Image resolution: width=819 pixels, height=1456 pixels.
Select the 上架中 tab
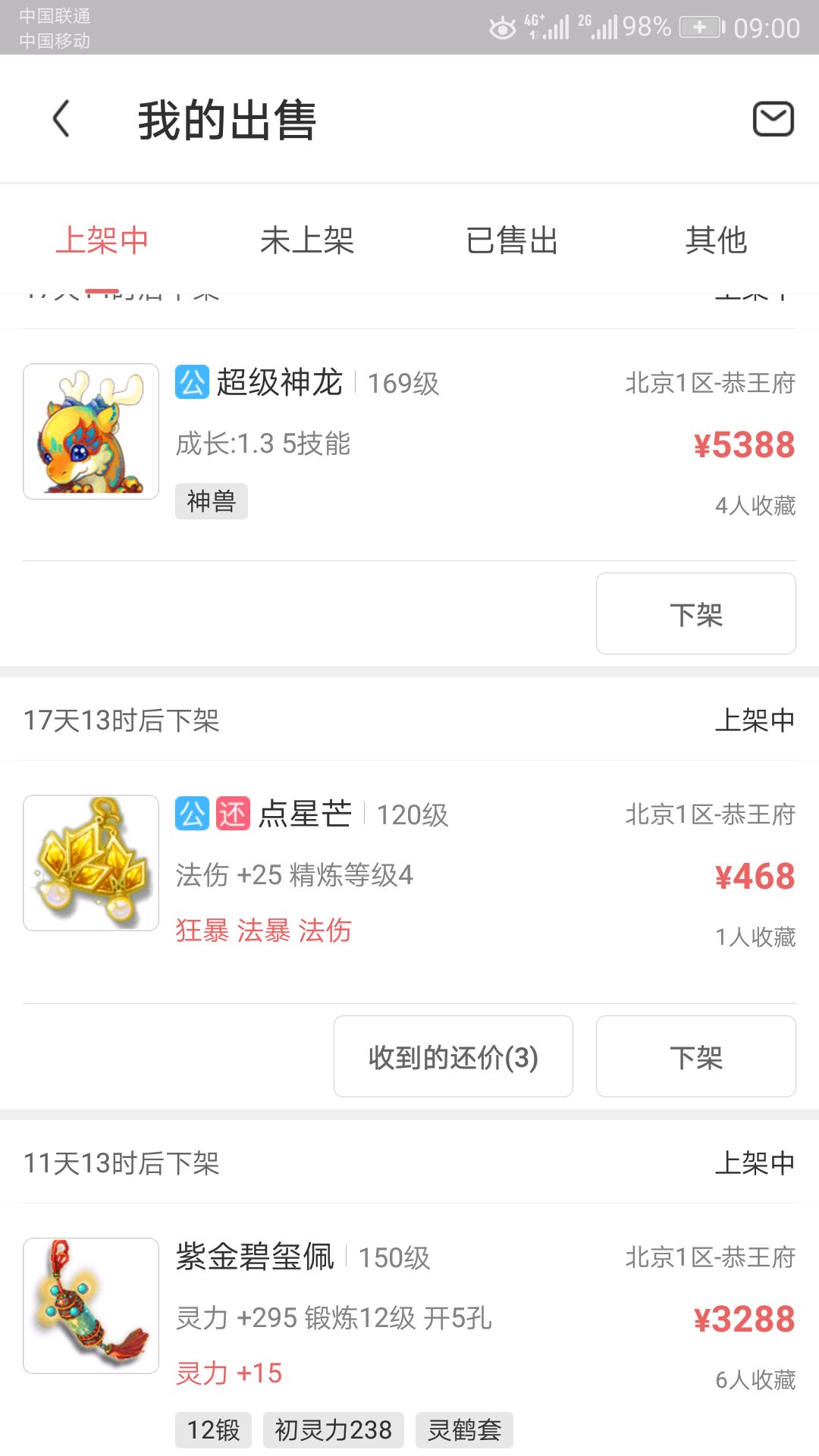pos(102,240)
